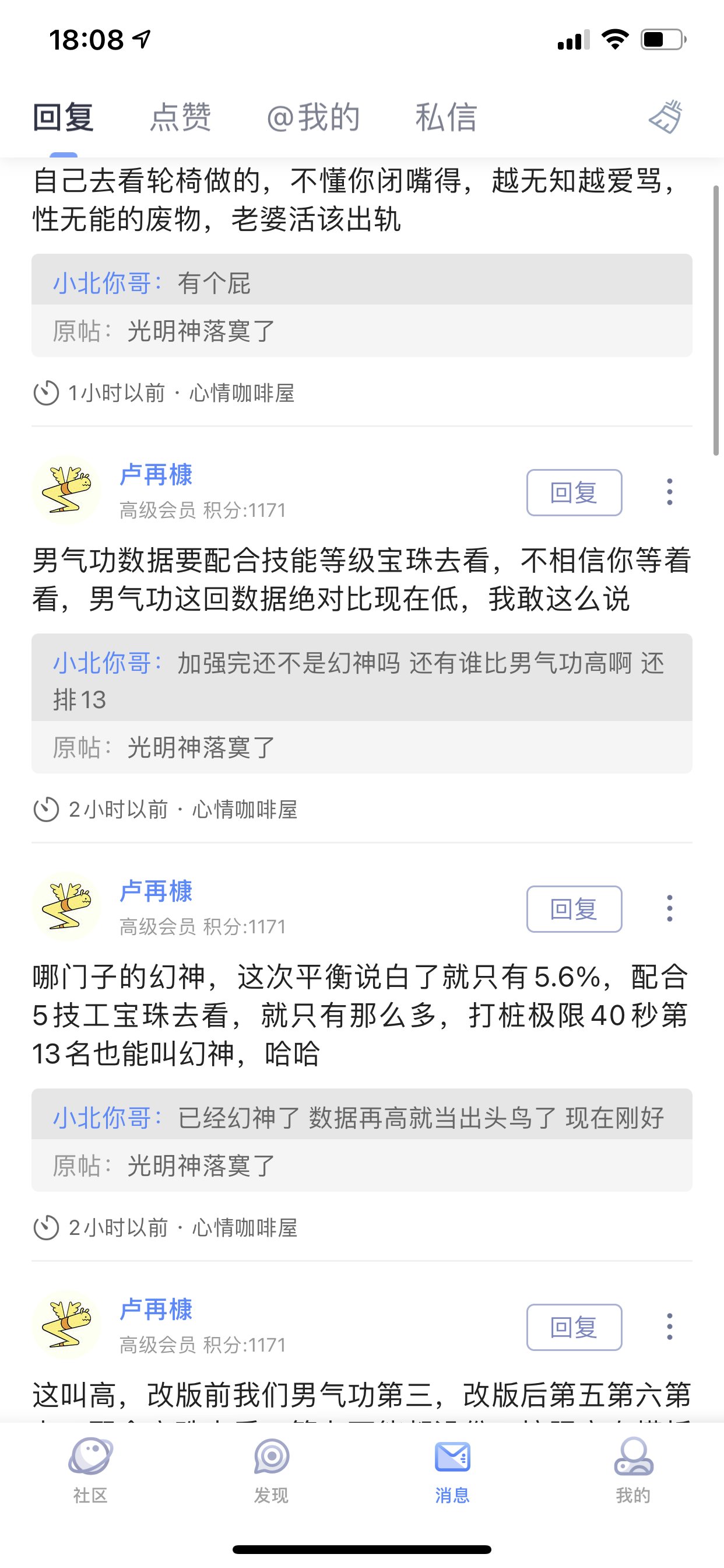
Task: Open 卢再槺's profile from the 男气功数据 comment
Action: 156,475
